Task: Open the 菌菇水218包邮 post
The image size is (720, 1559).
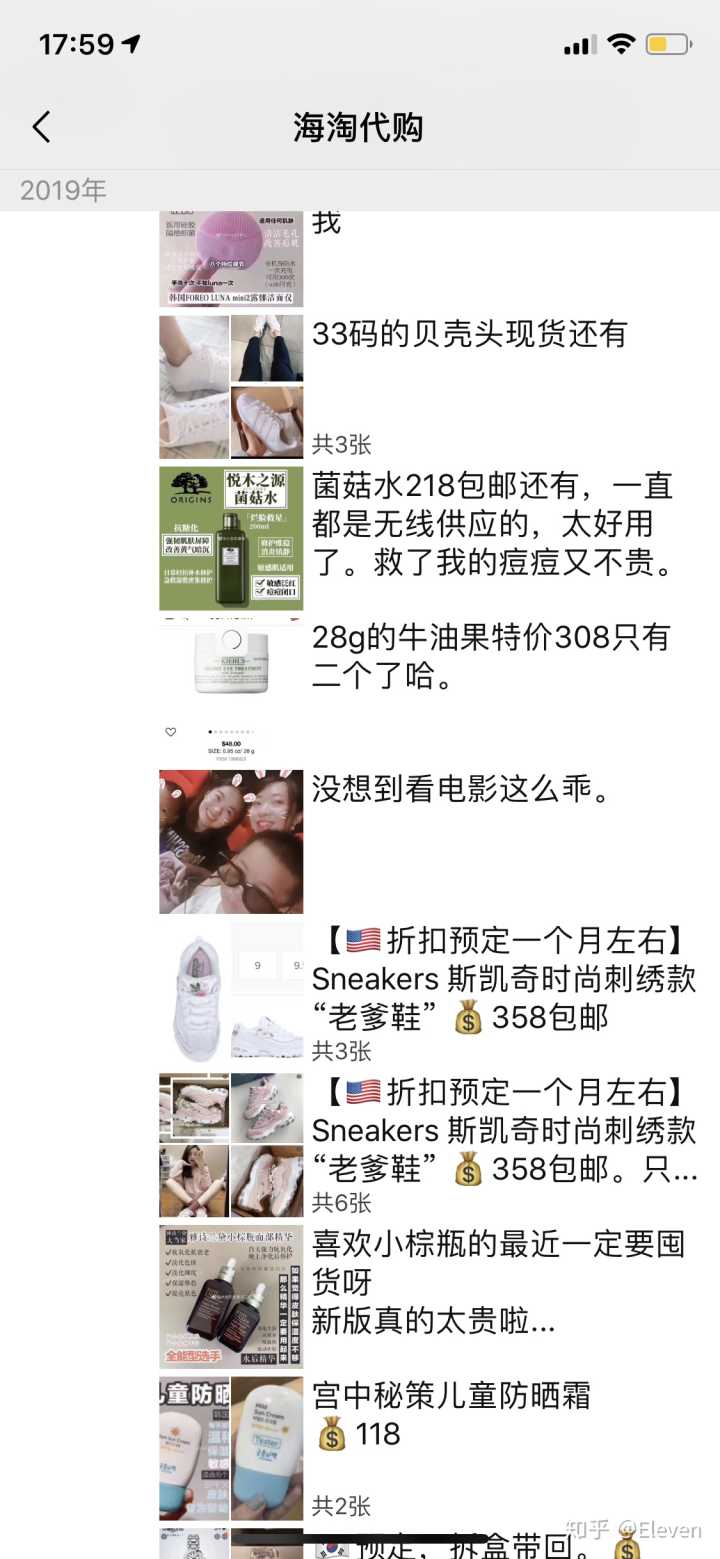Action: 492,524
